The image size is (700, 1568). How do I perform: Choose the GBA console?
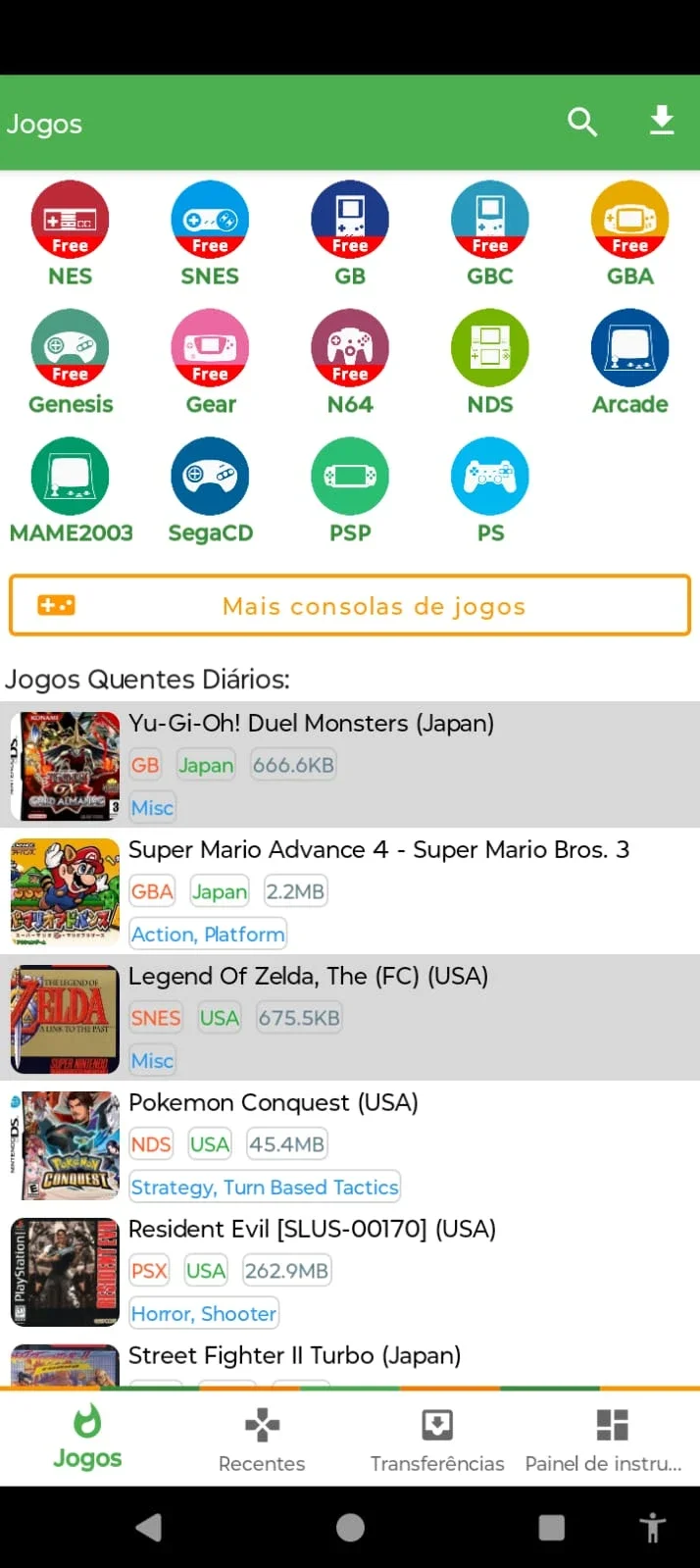(x=629, y=233)
